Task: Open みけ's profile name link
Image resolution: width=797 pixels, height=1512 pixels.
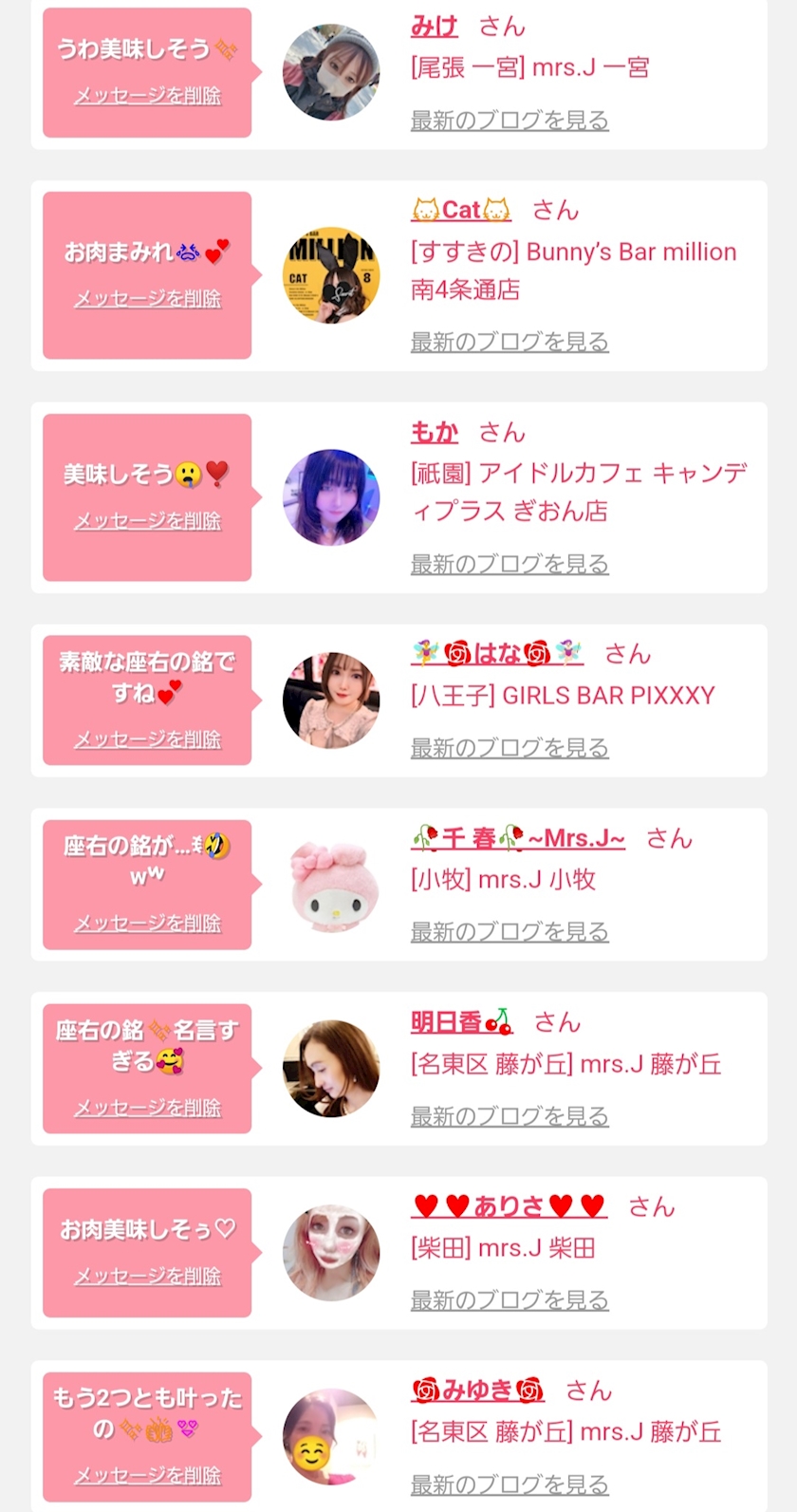Action: 434,27
